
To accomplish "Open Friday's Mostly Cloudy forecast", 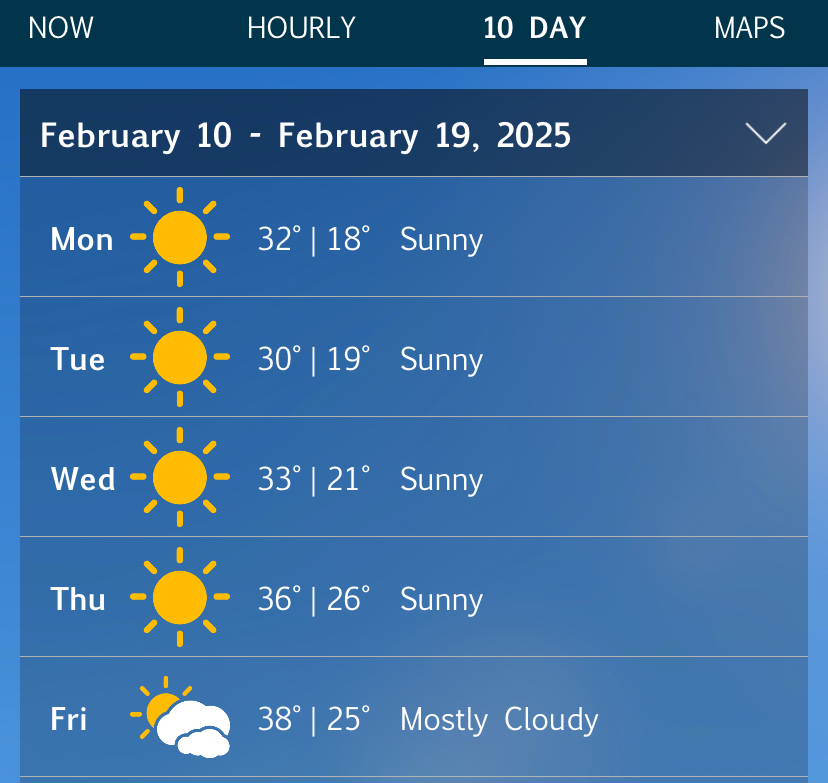I will click(413, 718).
